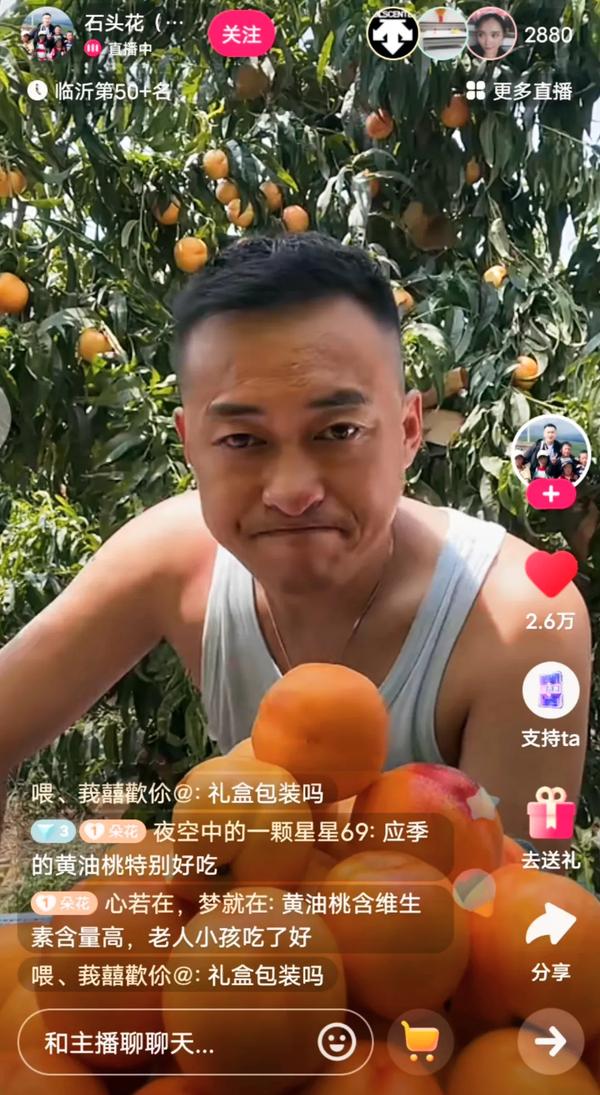Open 支持ta support option
The height and width of the screenshot is (1095, 600).
[551, 690]
